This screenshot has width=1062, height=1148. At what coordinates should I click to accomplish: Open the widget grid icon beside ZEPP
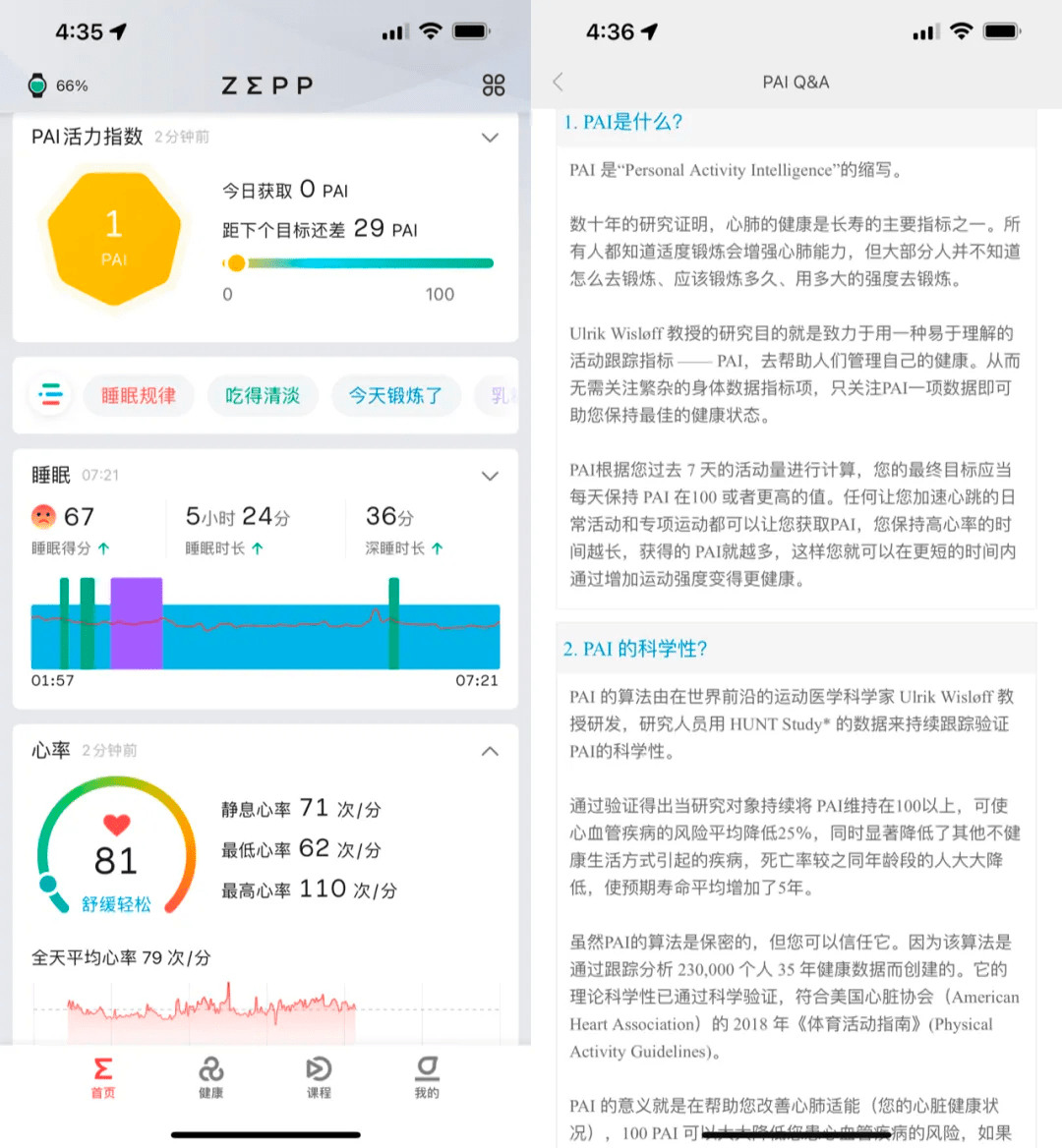coord(494,86)
